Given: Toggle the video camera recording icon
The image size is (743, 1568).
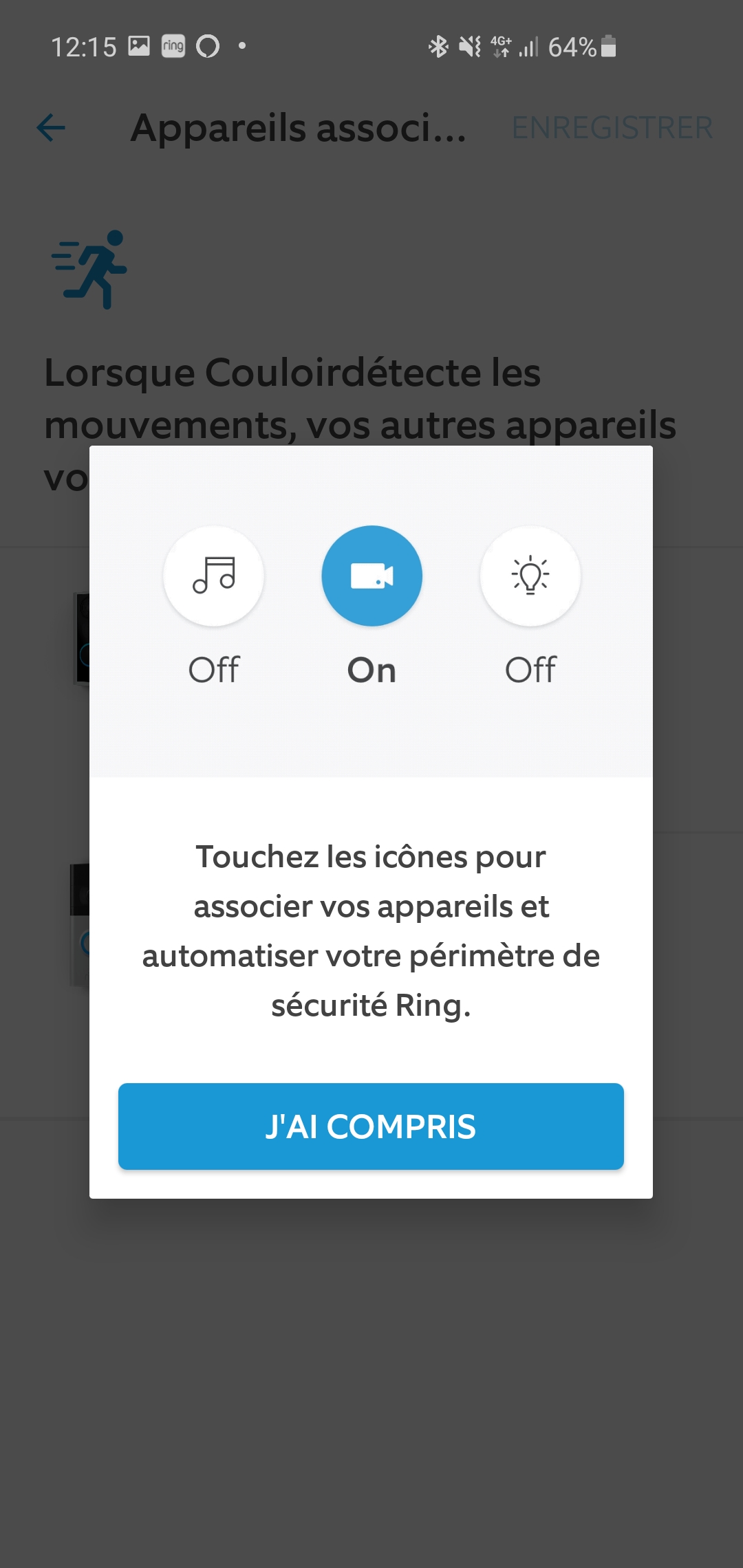Looking at the screenshot, I should [x=371, y=576].
